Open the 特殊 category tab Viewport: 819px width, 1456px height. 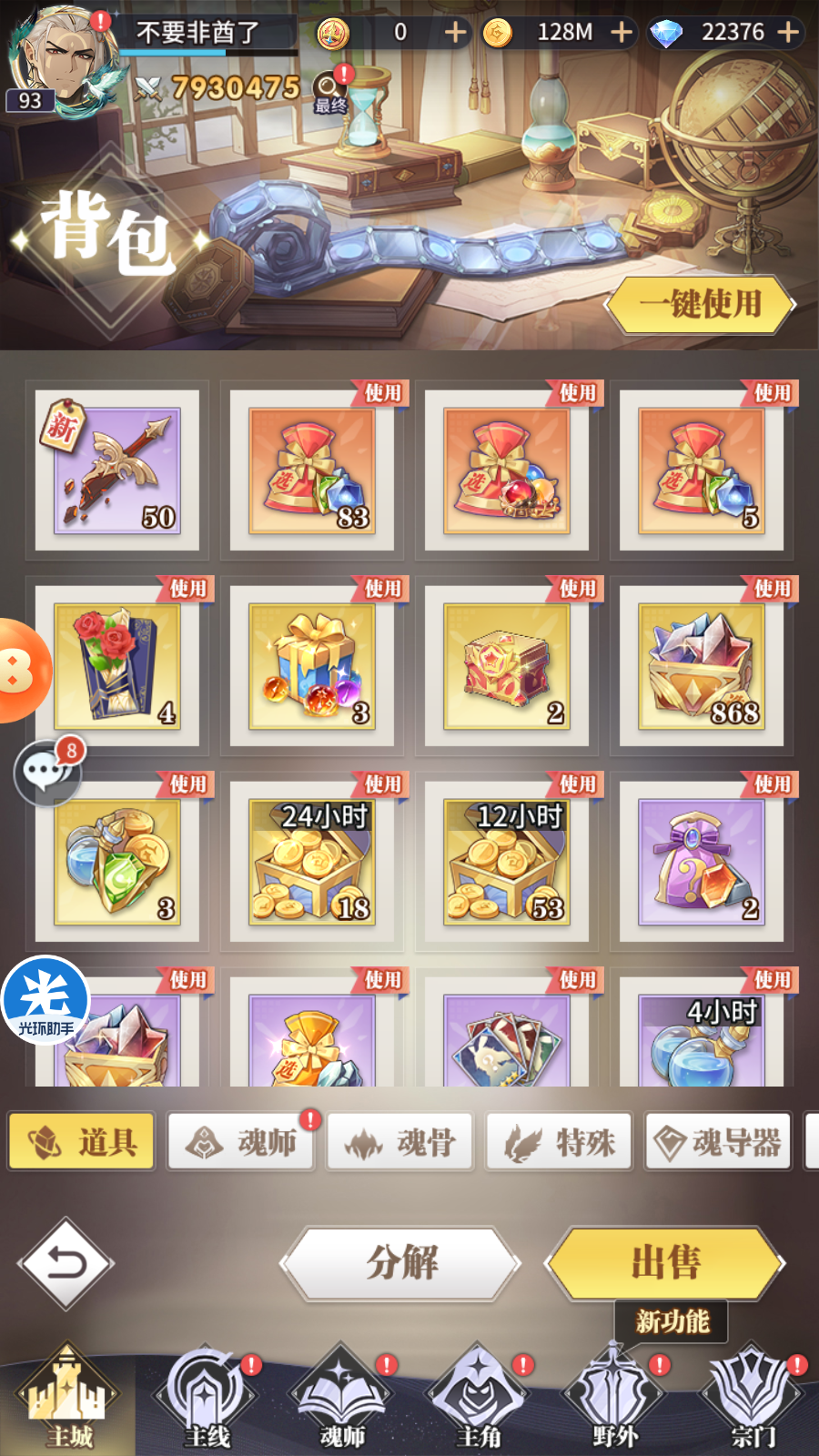pyautogui.click(x=561, y=1142)
